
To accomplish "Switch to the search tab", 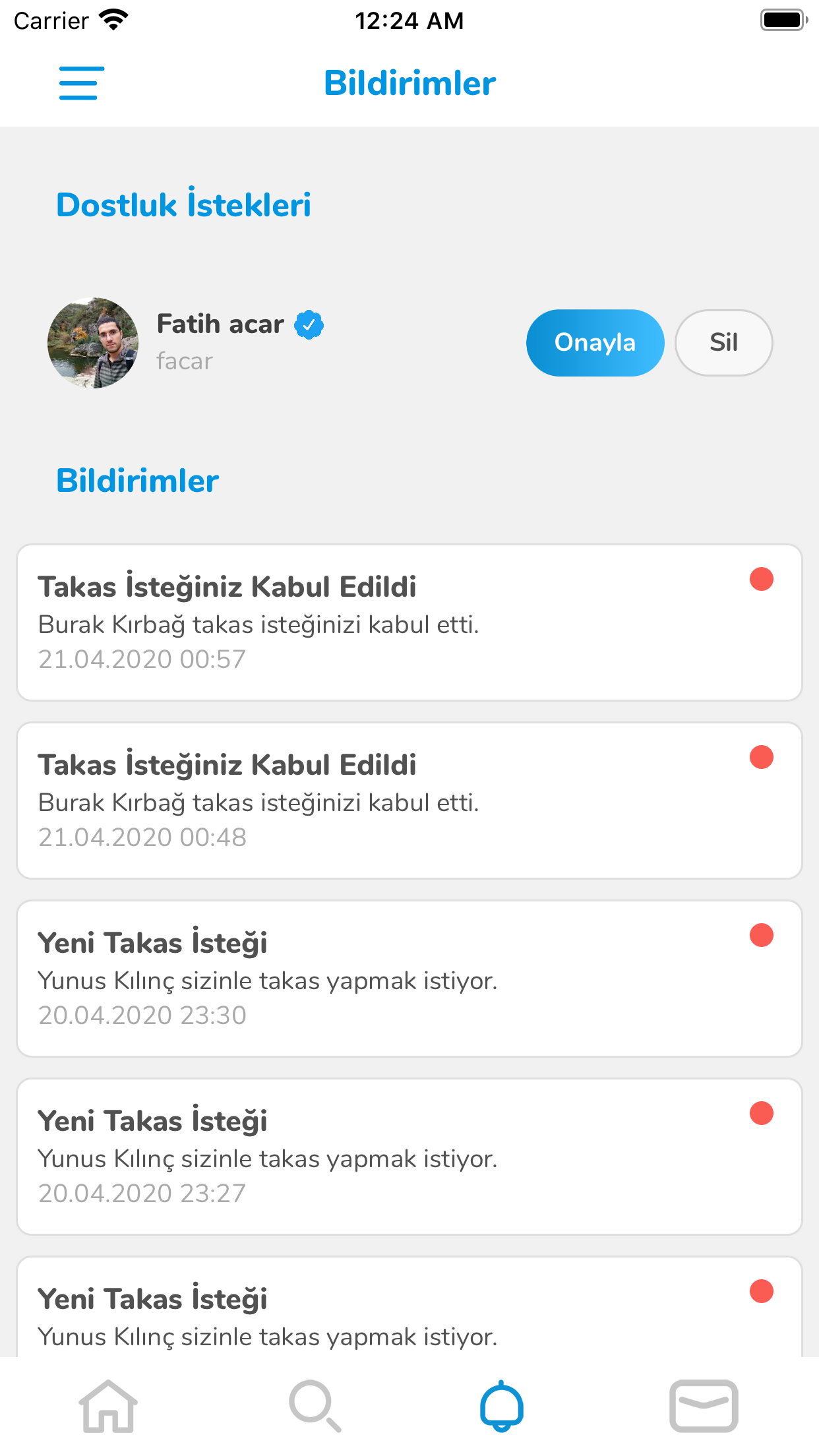I will (315, 1406).
